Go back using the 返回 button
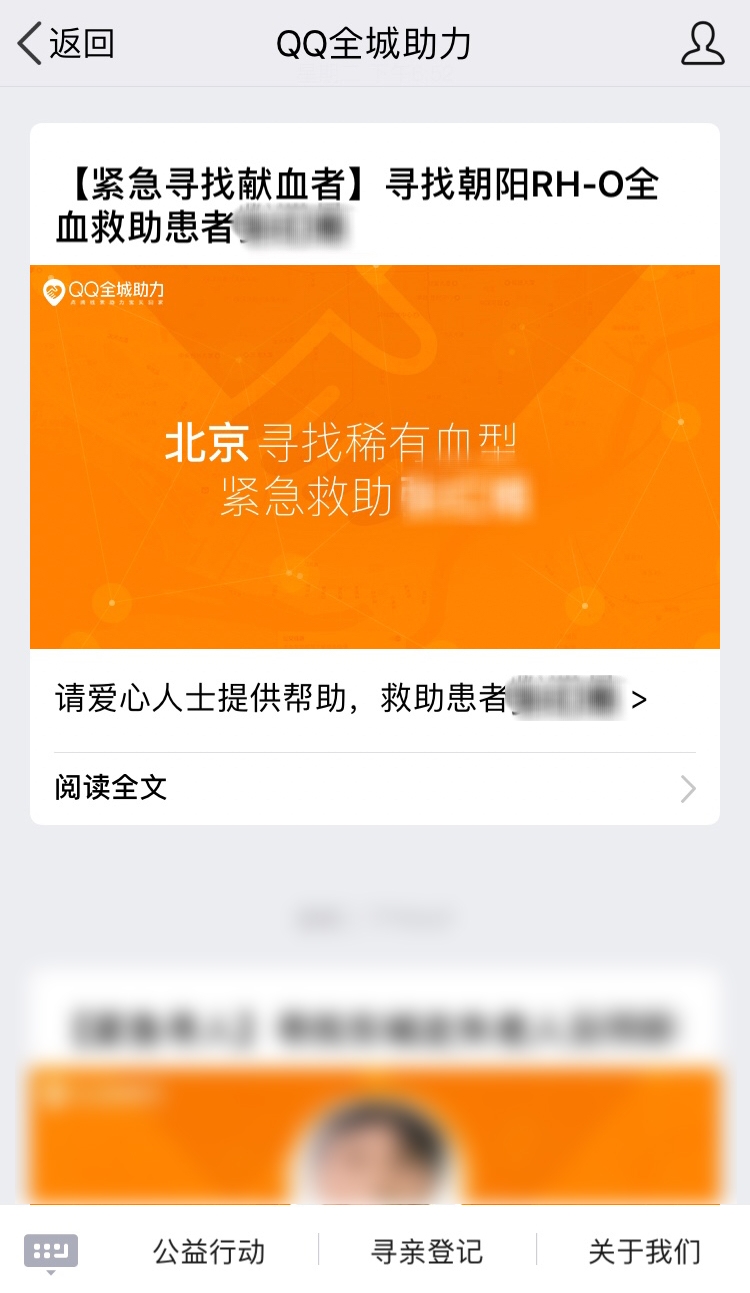The image size is (750, 1293). click(66, 44)
